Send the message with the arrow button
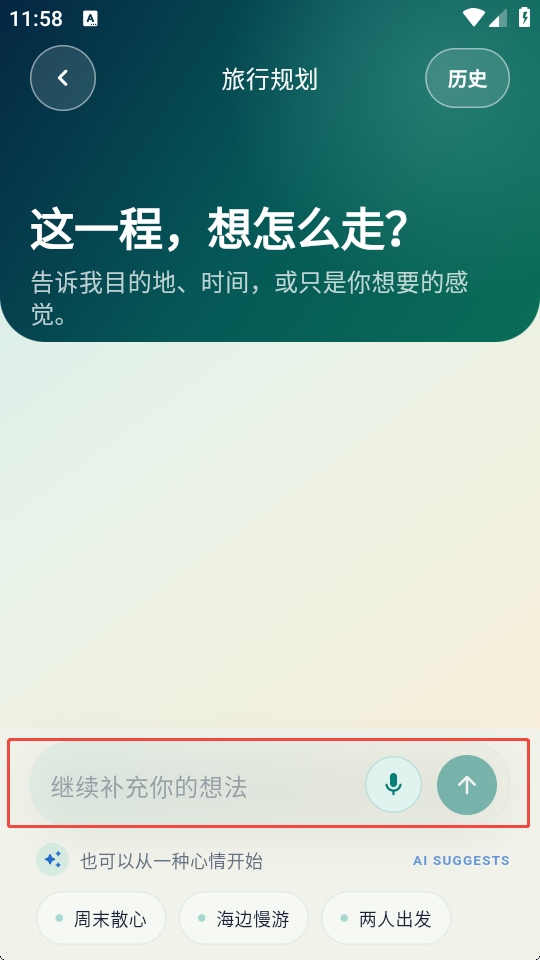 point(467,785)
